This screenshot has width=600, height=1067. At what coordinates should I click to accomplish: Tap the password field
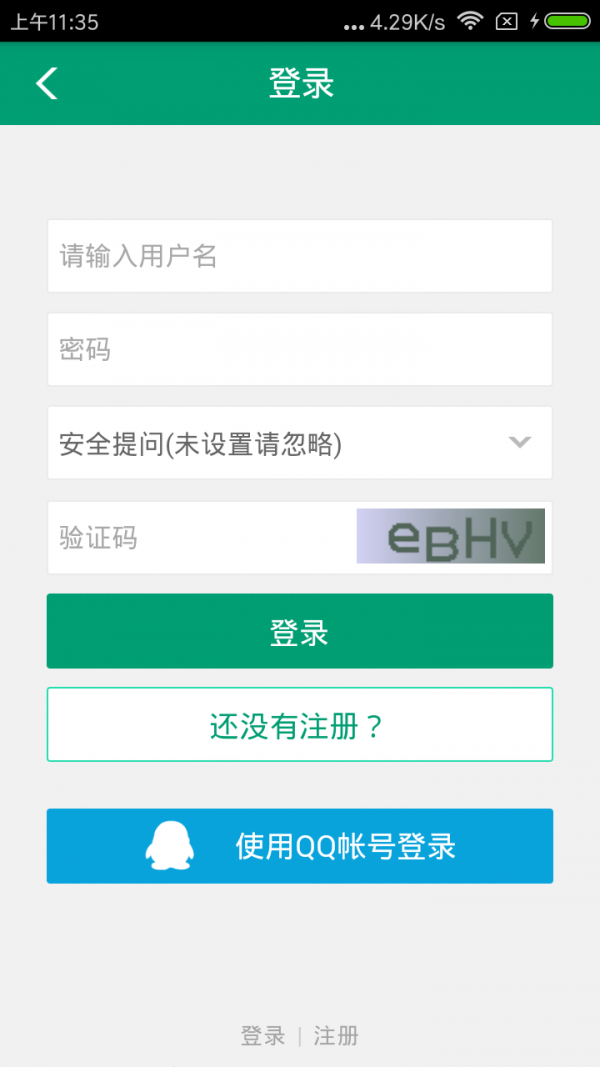pos(299,349)
